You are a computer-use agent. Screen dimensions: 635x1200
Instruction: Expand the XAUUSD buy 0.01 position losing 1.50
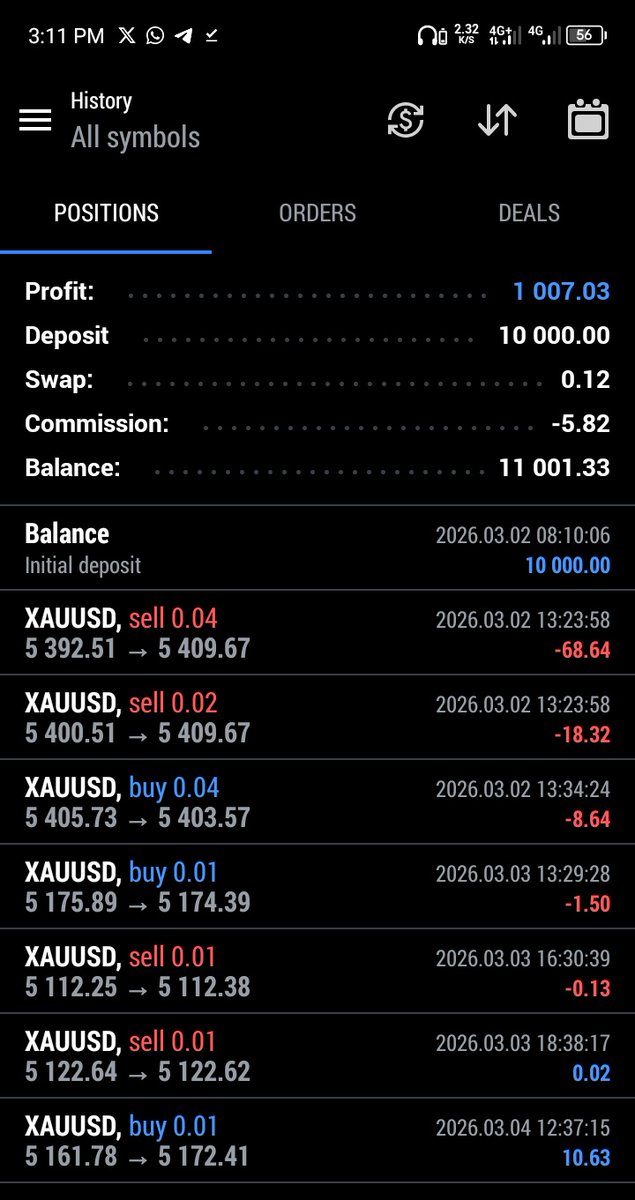click(x=317, y=887)
